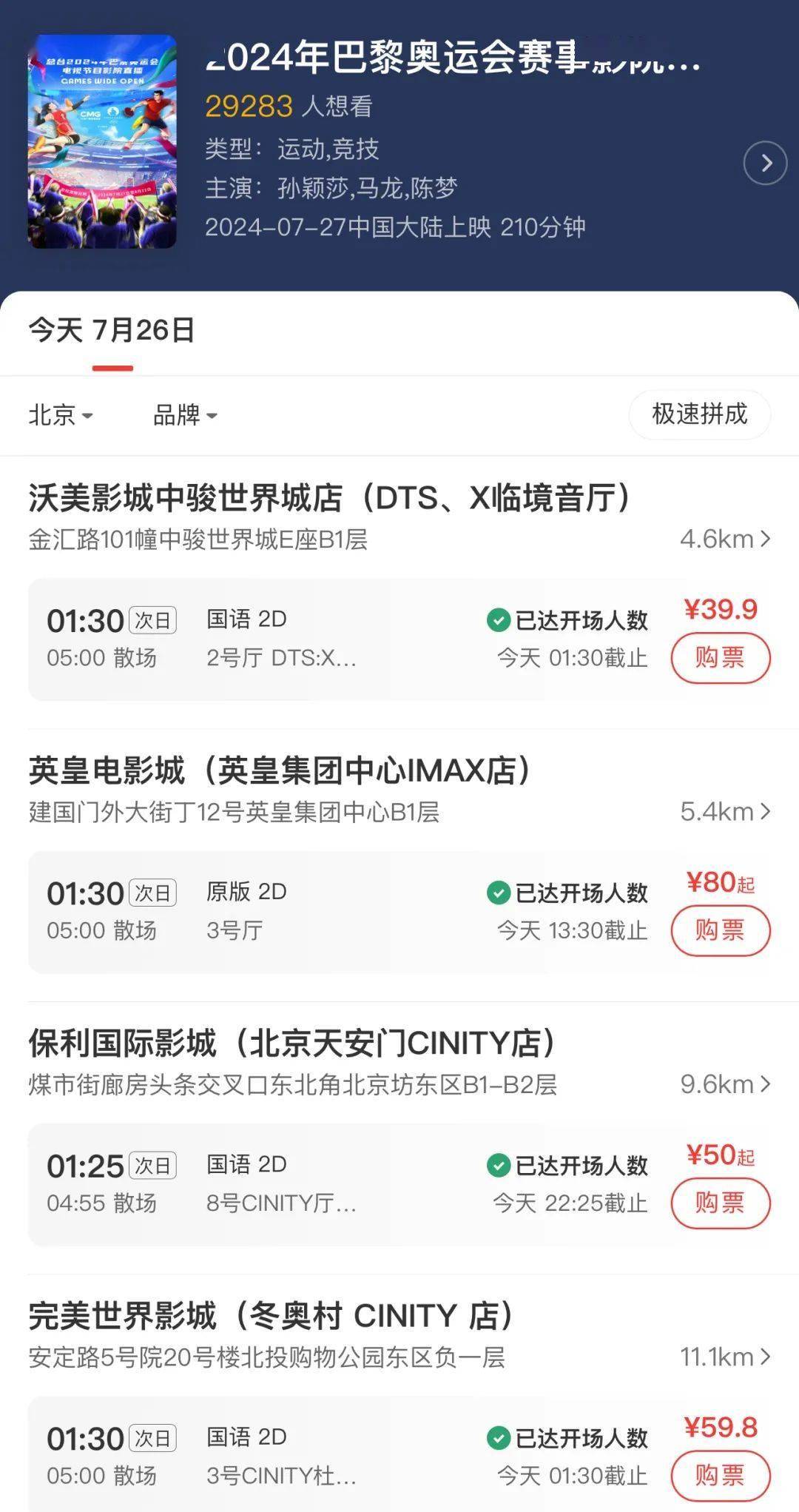799x1512 pixels.
Task: Open the 北京 city dropdown
Action: 61,414
